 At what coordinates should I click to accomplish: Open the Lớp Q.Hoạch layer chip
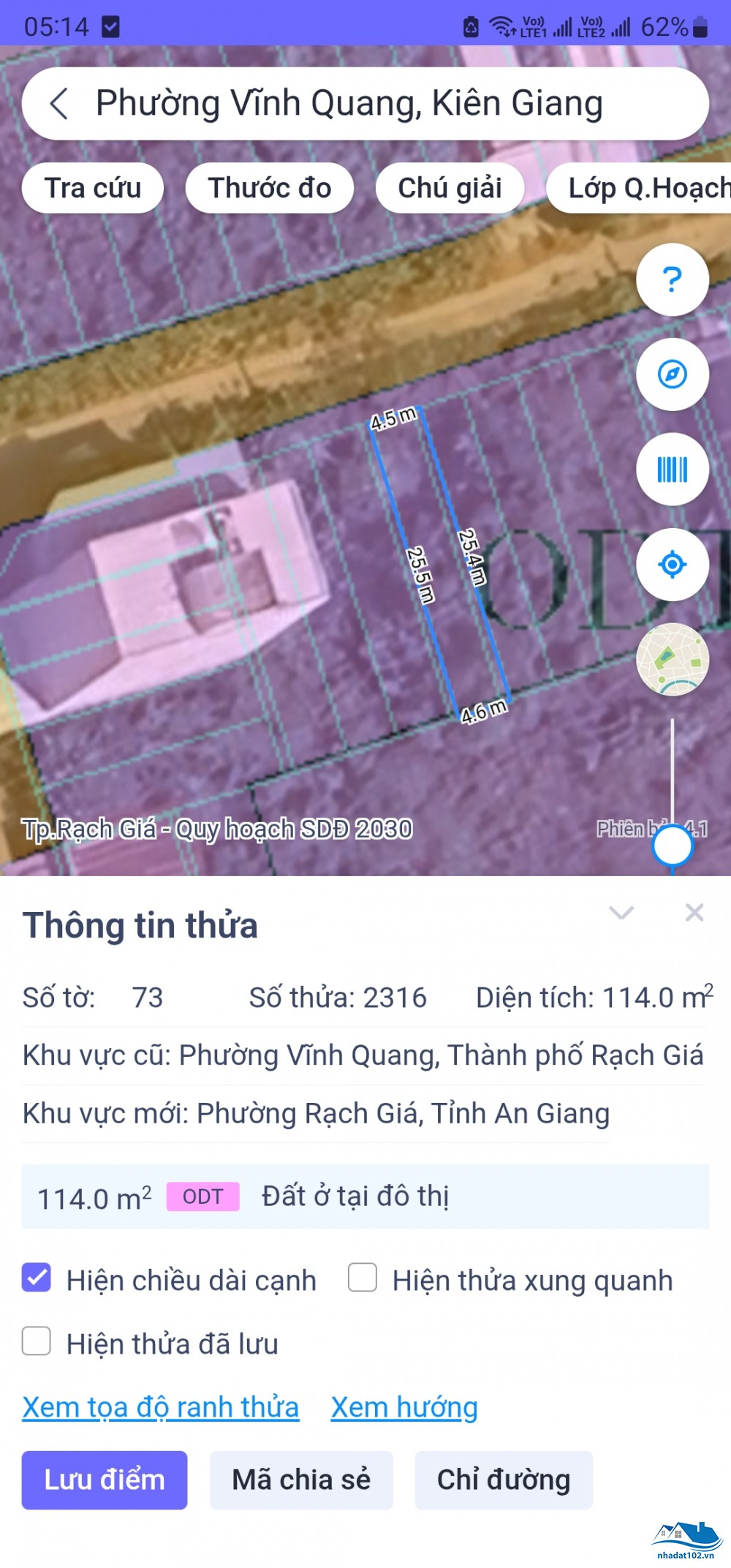tap(643, 188)
